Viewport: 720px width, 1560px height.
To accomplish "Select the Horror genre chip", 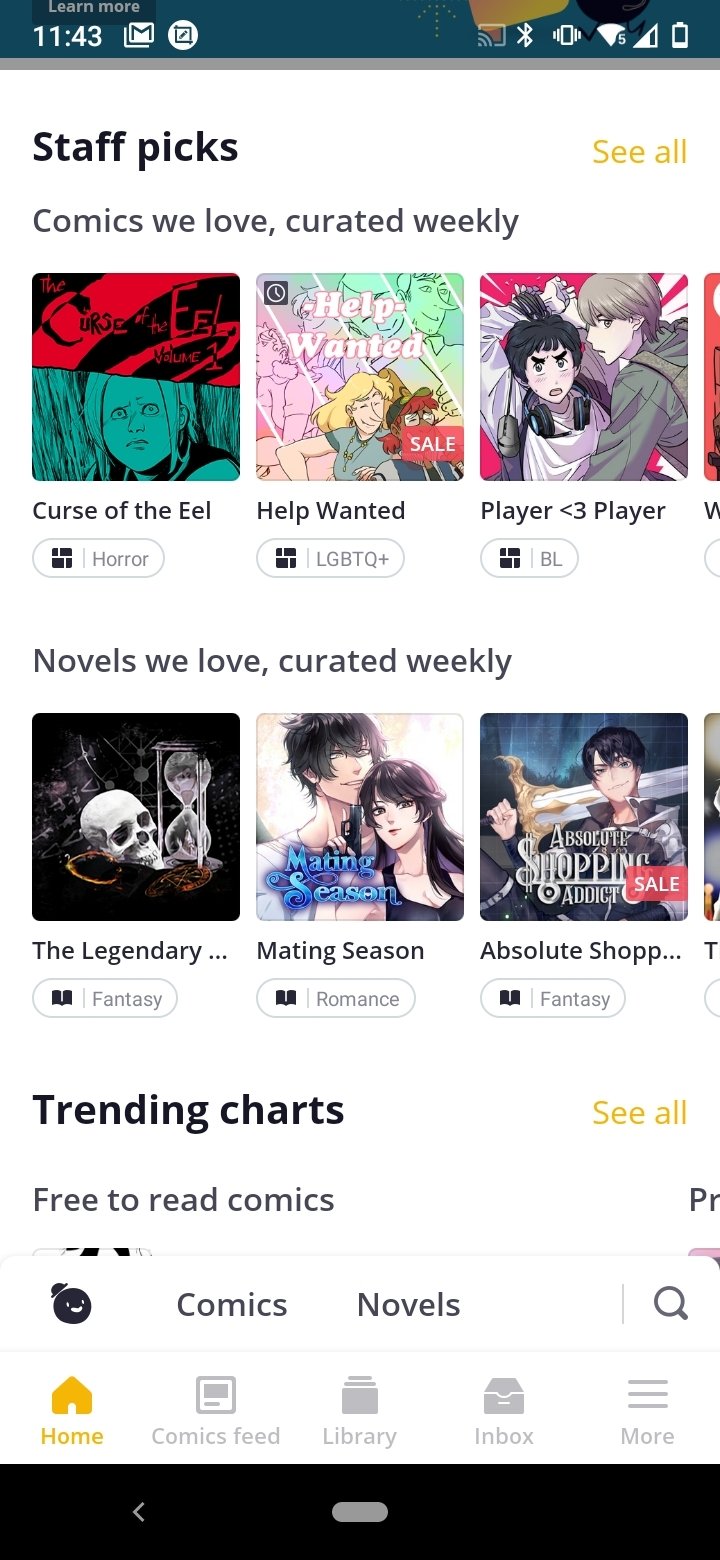I will click(98, 559).
